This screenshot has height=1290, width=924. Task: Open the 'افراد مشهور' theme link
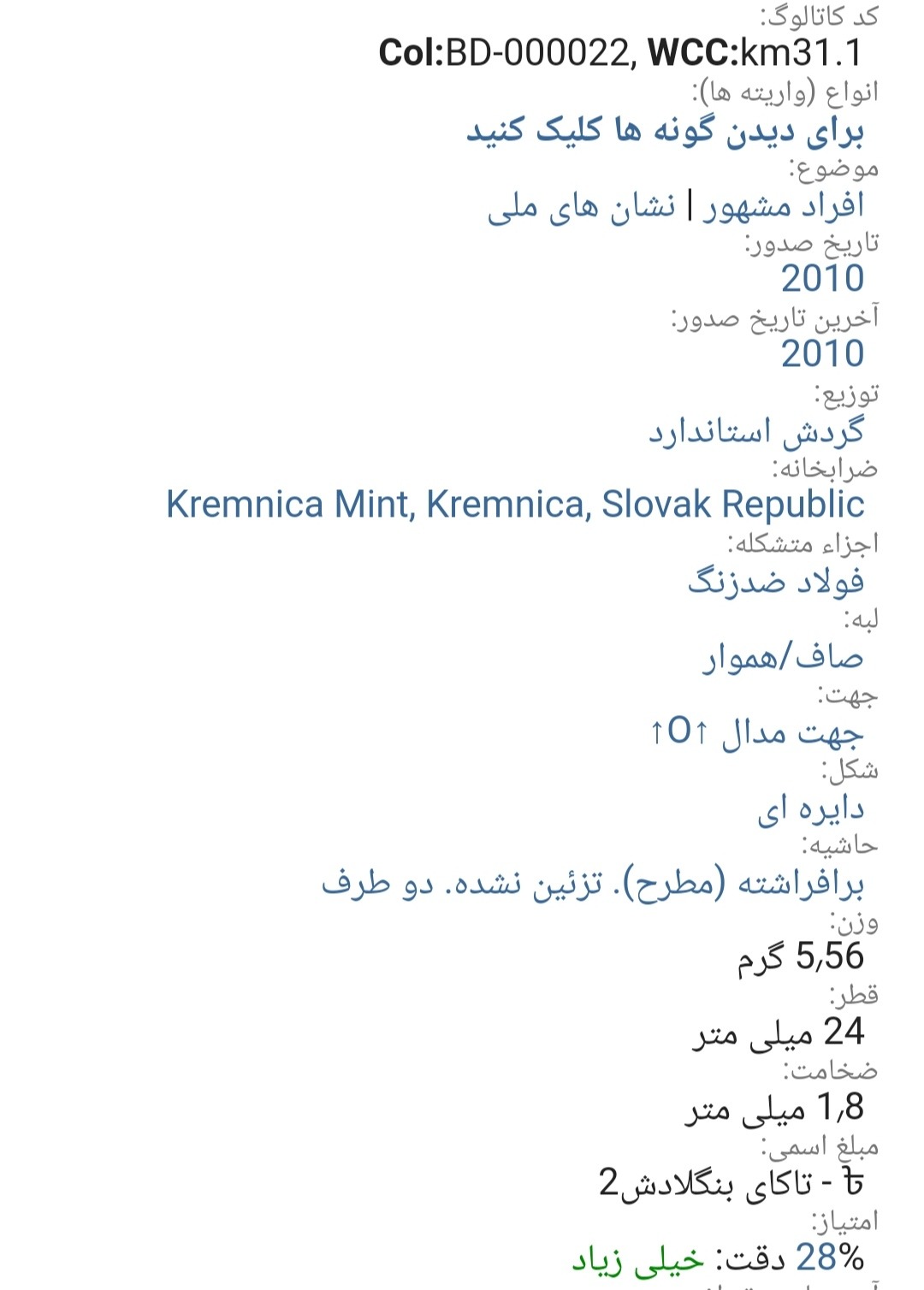pyautogui.click(x=784, y=206)
